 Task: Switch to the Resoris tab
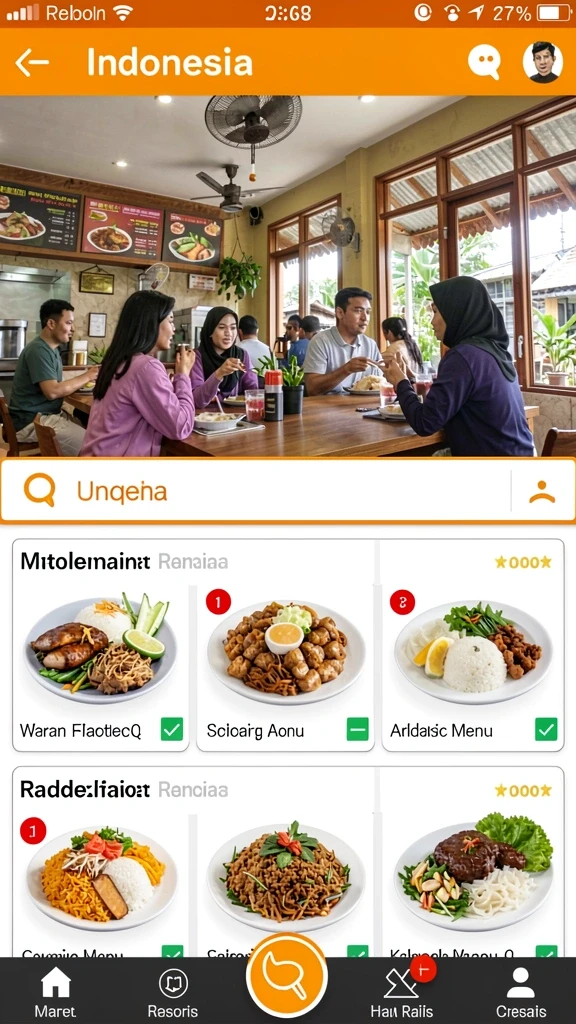[173, 993]
